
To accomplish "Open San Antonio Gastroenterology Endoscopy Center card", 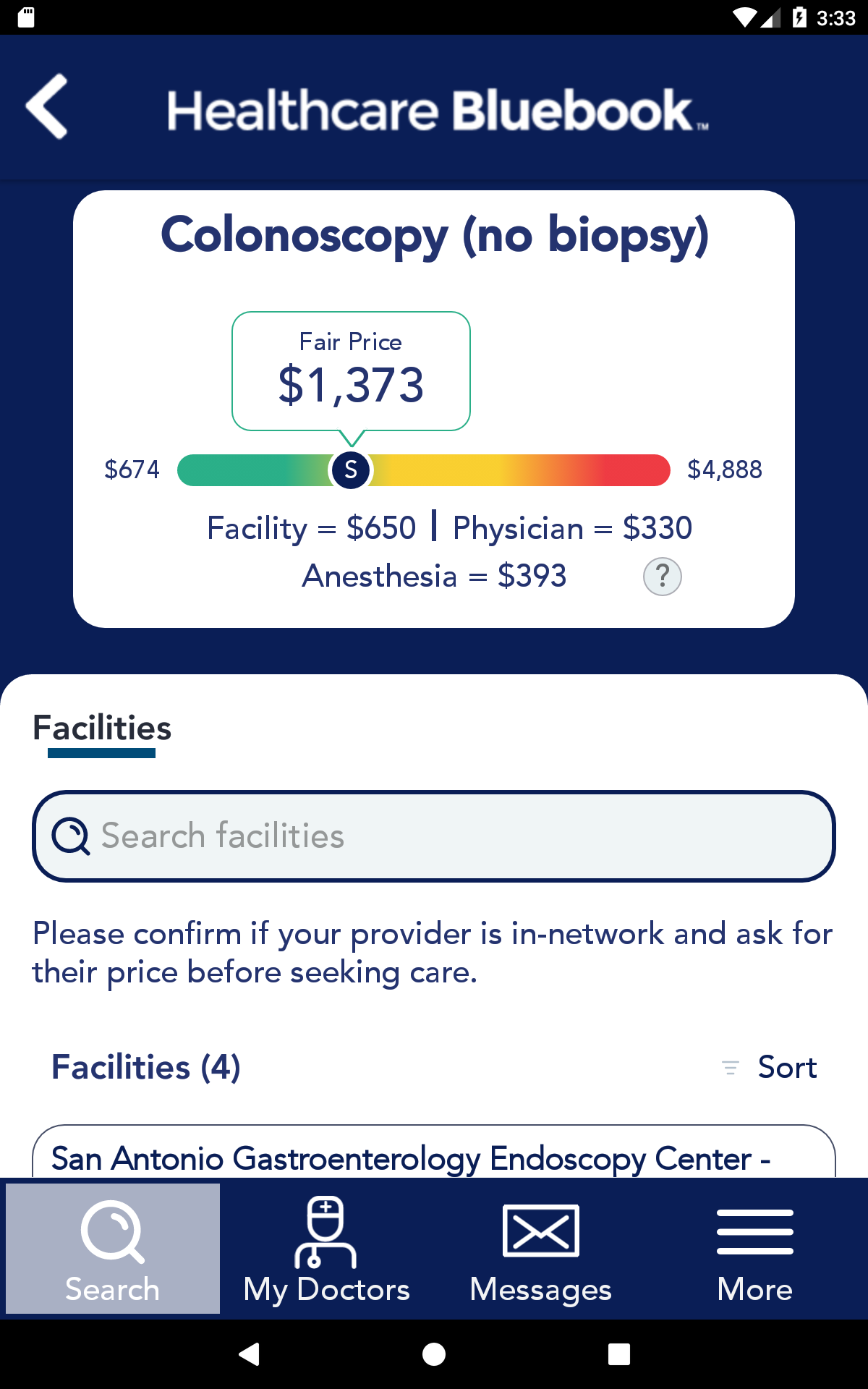I will click(434, 1156).
